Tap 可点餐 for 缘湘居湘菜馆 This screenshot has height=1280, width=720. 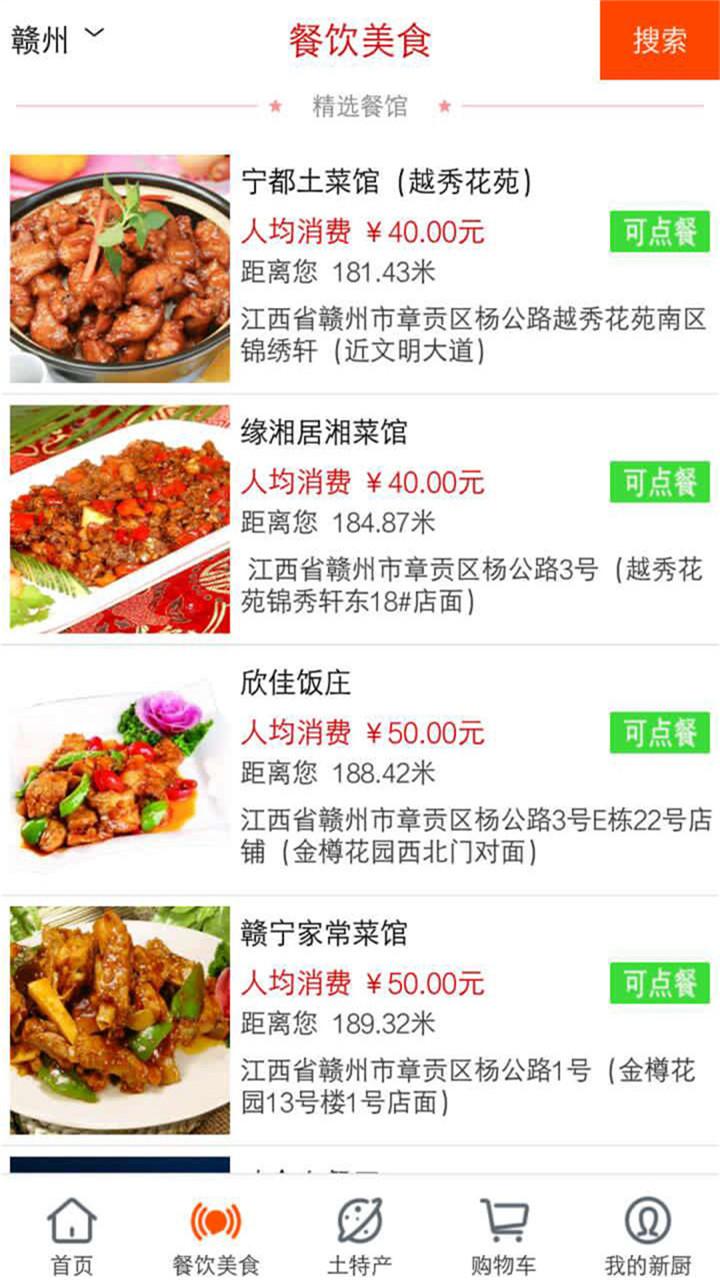[659, 482]
